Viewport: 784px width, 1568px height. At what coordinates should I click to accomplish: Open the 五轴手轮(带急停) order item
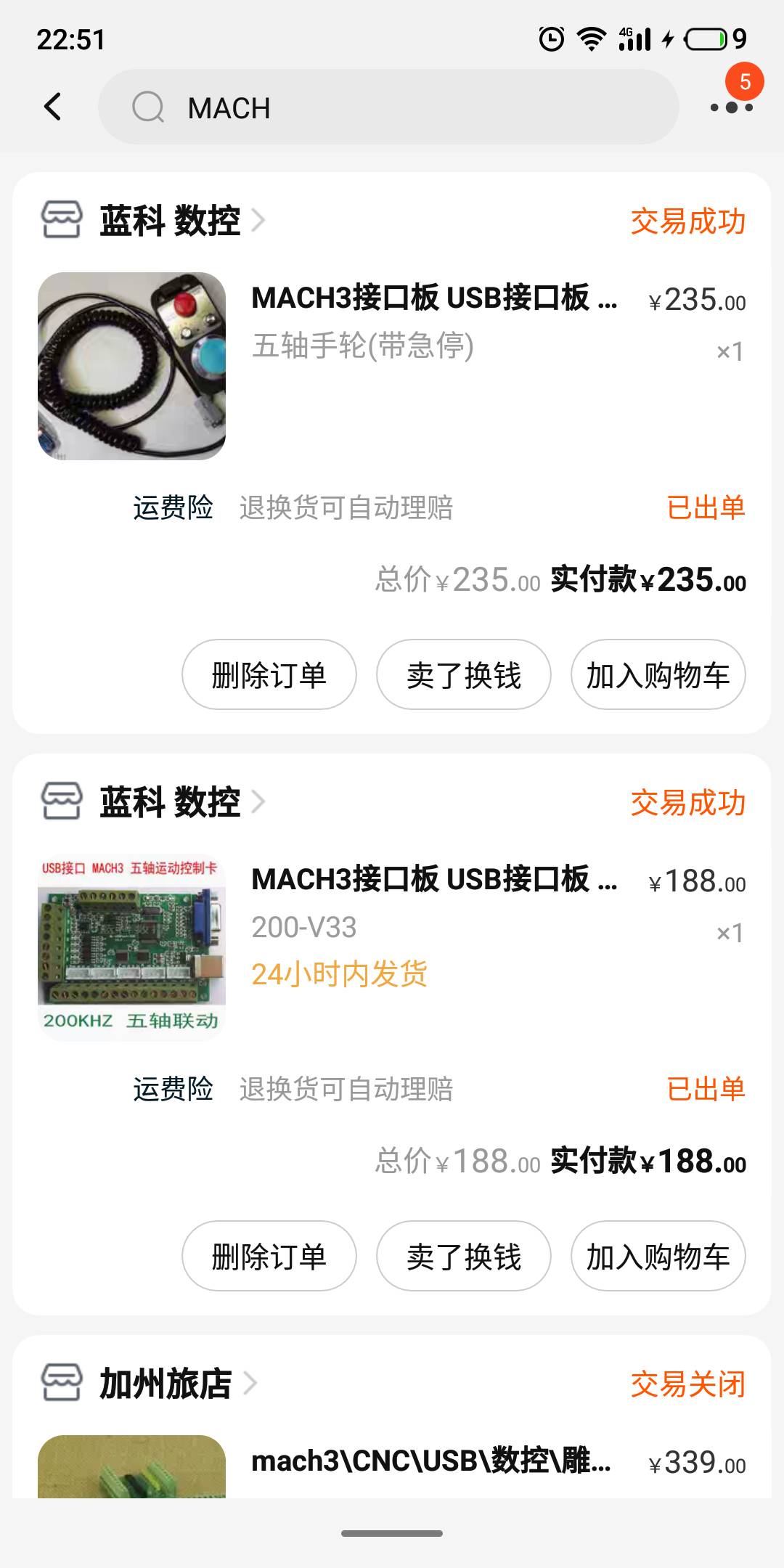coord(392,367)
